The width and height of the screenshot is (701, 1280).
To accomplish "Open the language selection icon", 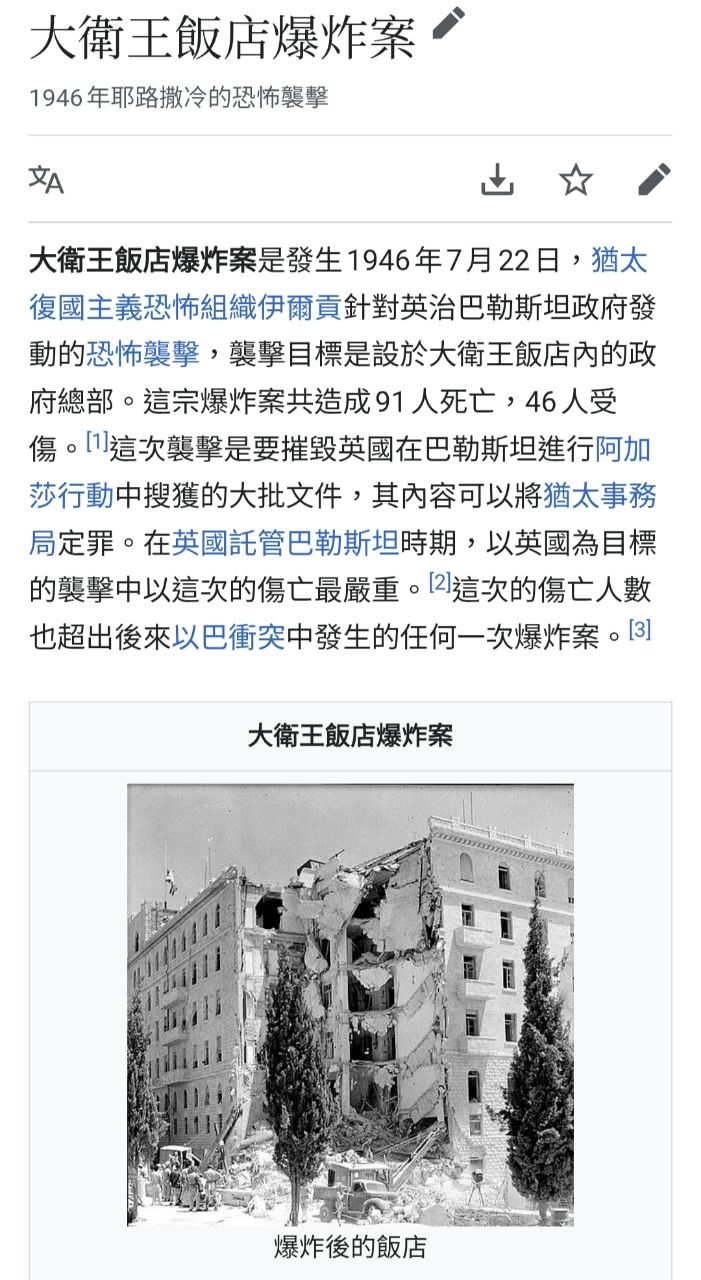I will (x=46, y=180).
